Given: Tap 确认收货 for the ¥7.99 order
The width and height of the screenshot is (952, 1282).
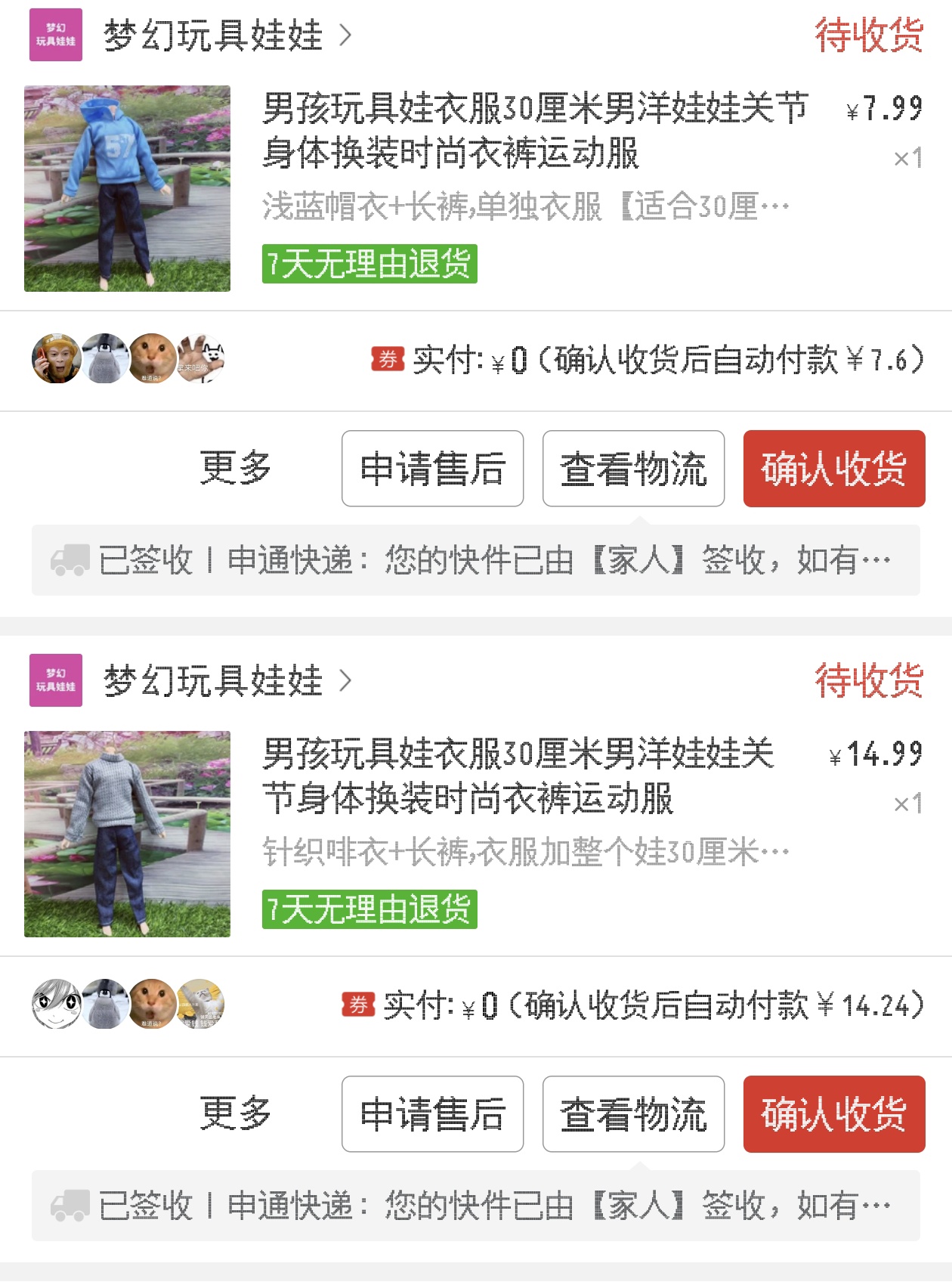Looking at the screenshot, I should pyautogui.click(x=834, y=469).
